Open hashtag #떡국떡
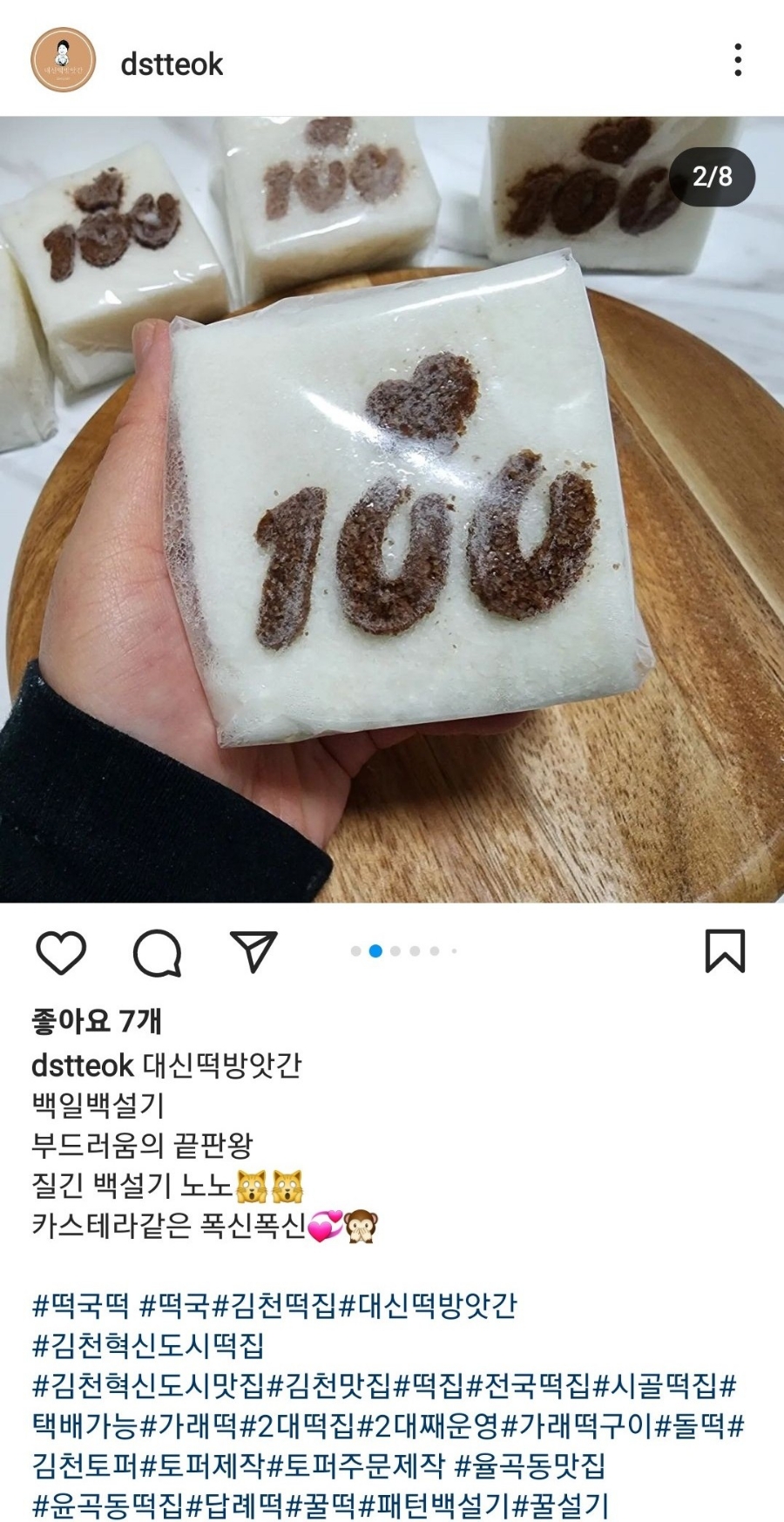This screenshot has height=1522, width=784. click(81, 1305)
